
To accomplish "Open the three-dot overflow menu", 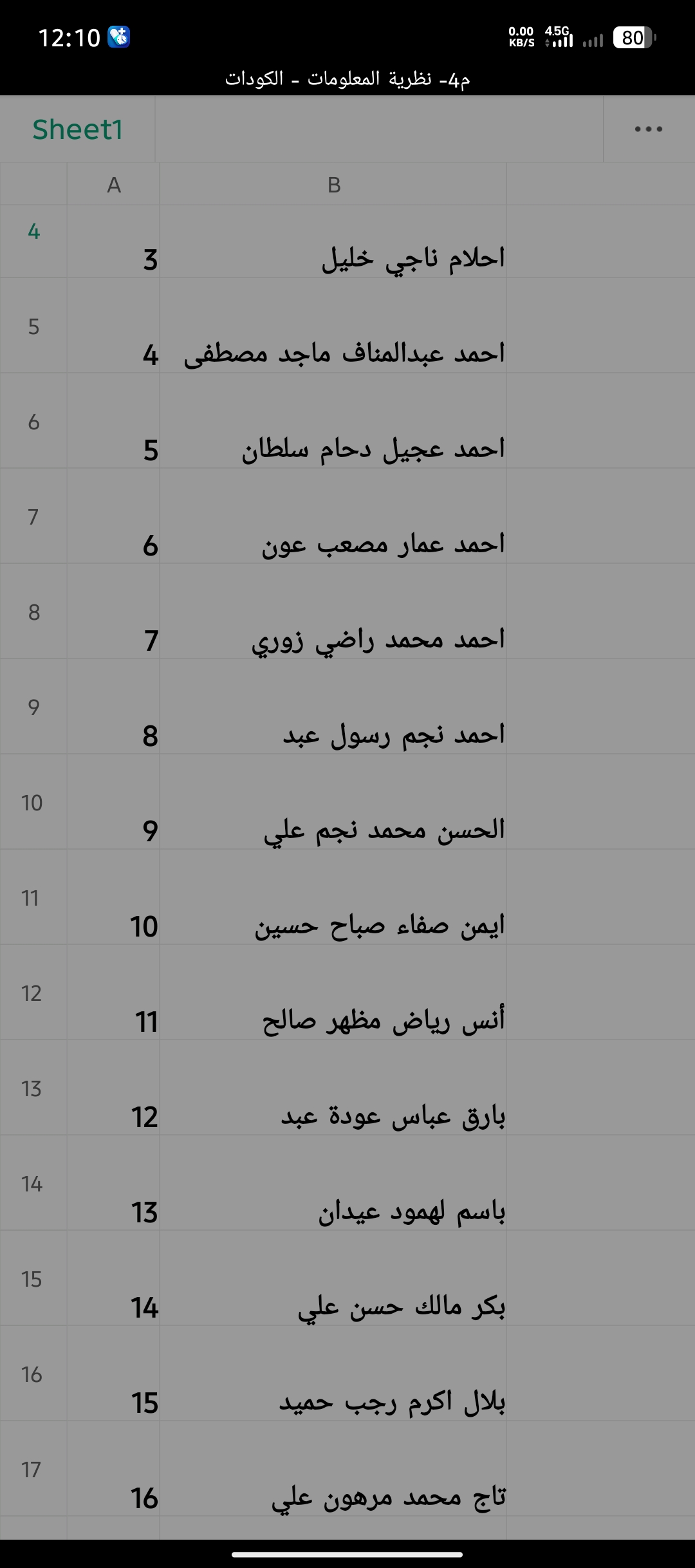I will (648, 129).
